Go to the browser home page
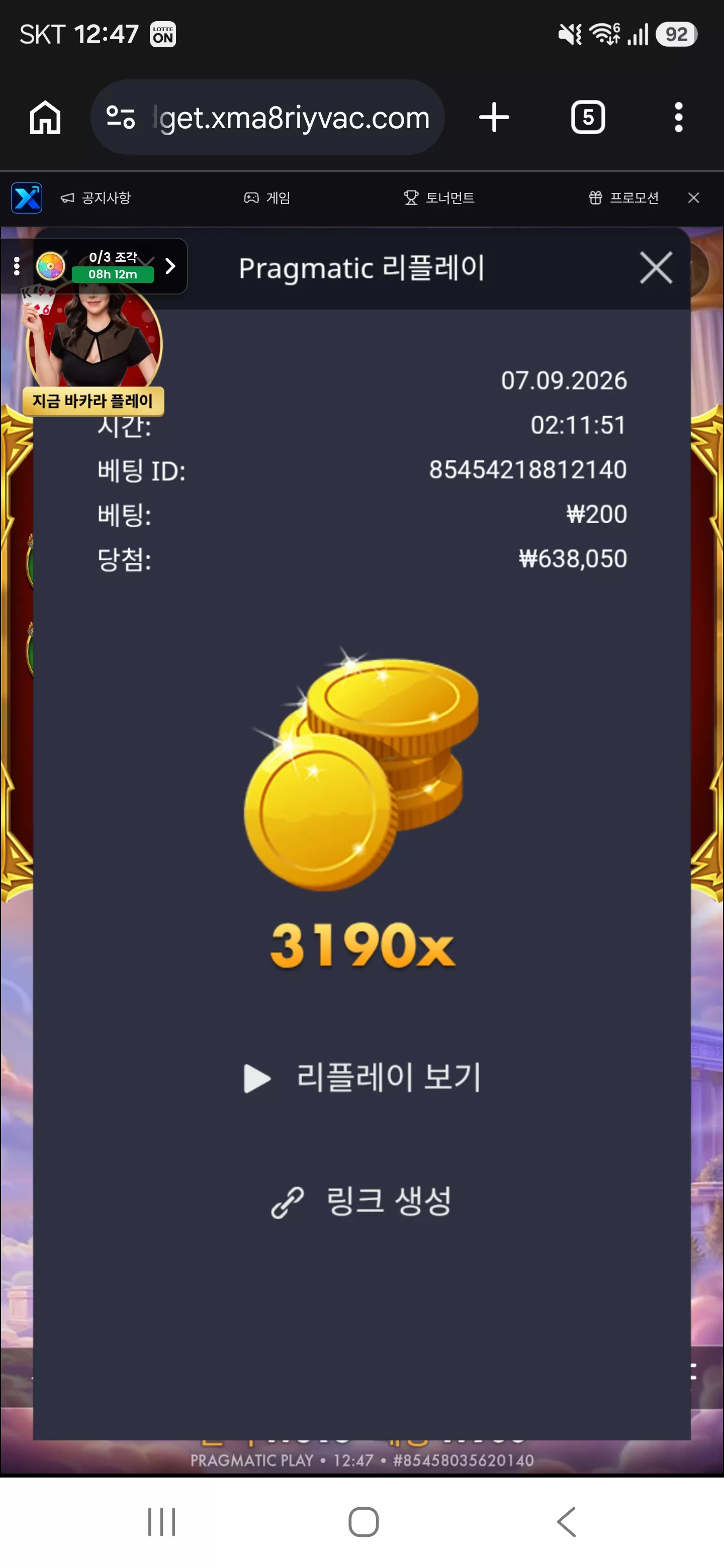The height and width of the screenshot is (1568, 724). 45,117
